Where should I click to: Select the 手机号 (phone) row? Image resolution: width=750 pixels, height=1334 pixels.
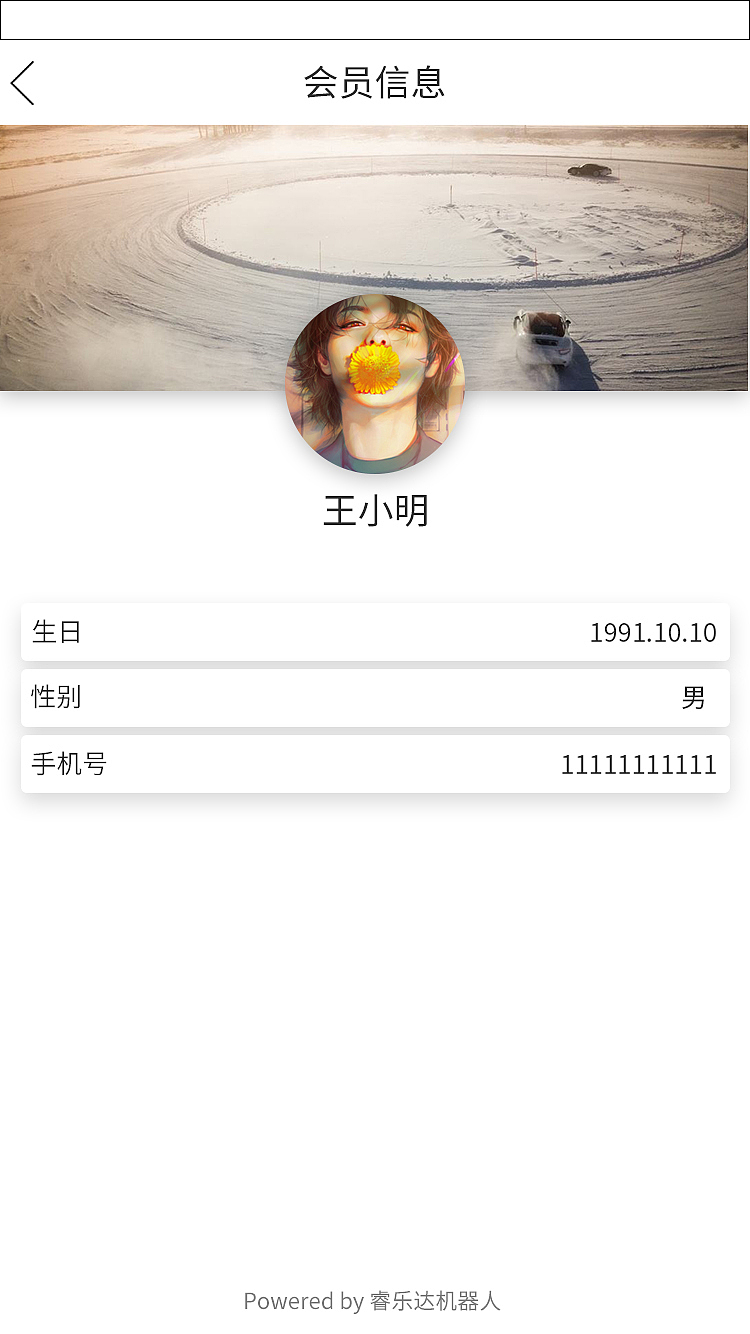point(375,764)
